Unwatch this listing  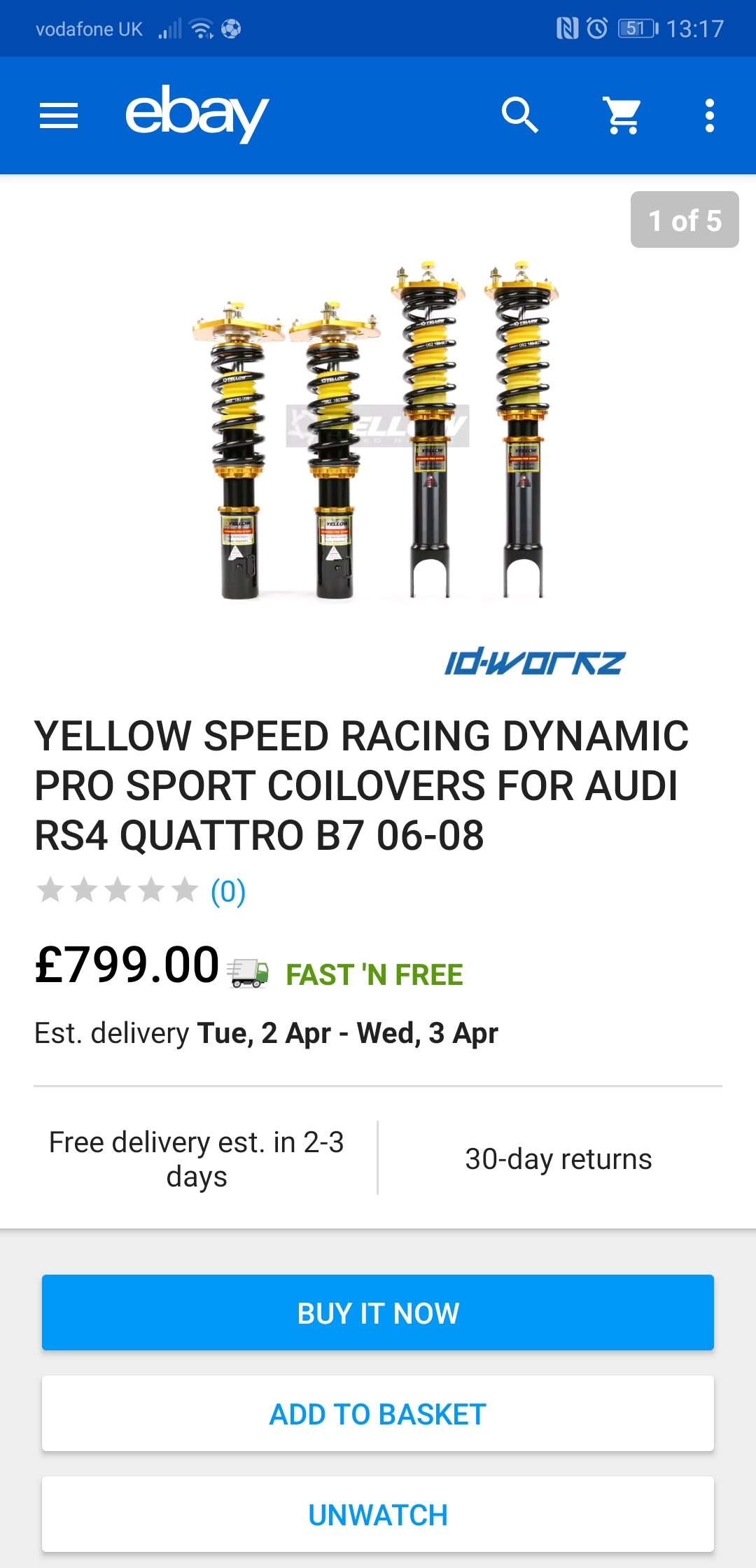378,1514
